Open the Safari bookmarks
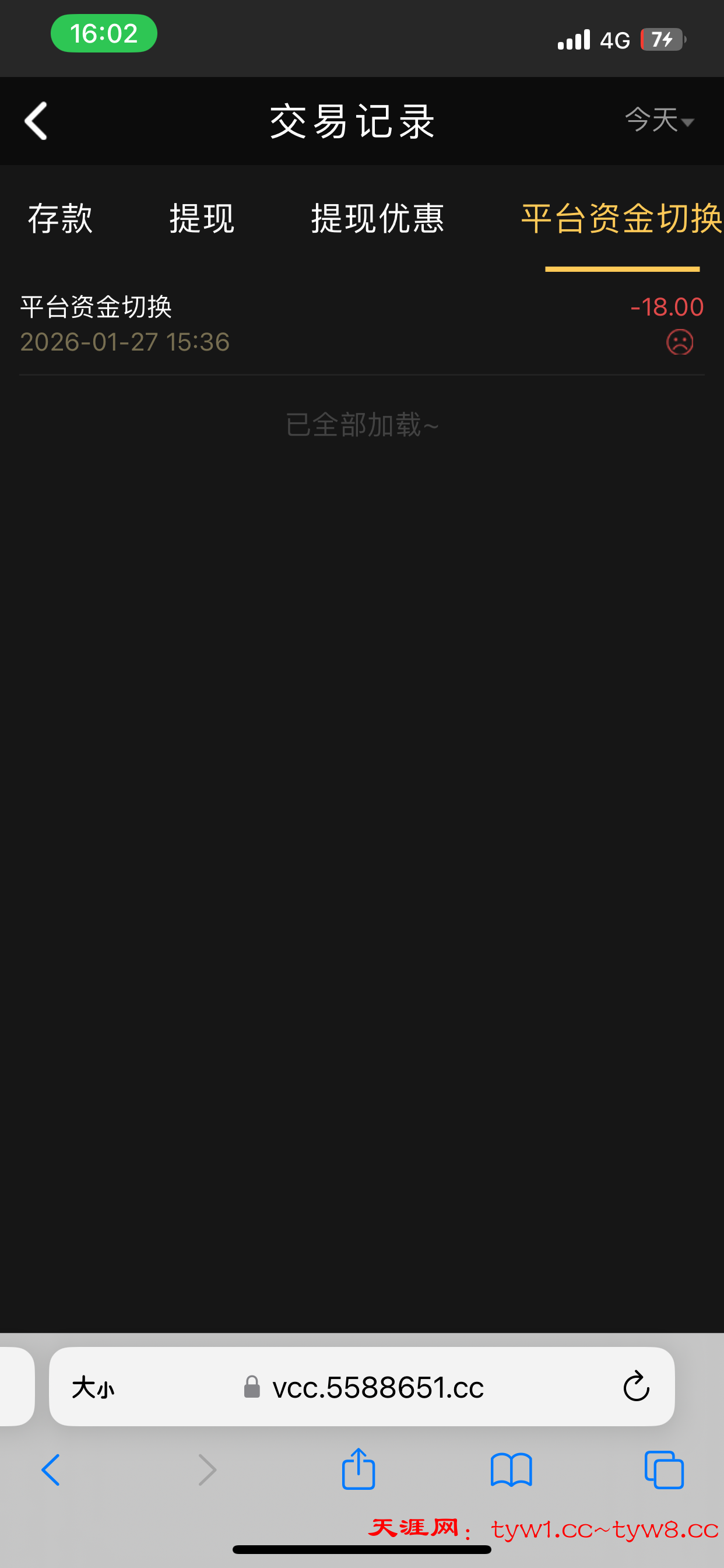The image size is (724, 1568). coord(511,1470)
